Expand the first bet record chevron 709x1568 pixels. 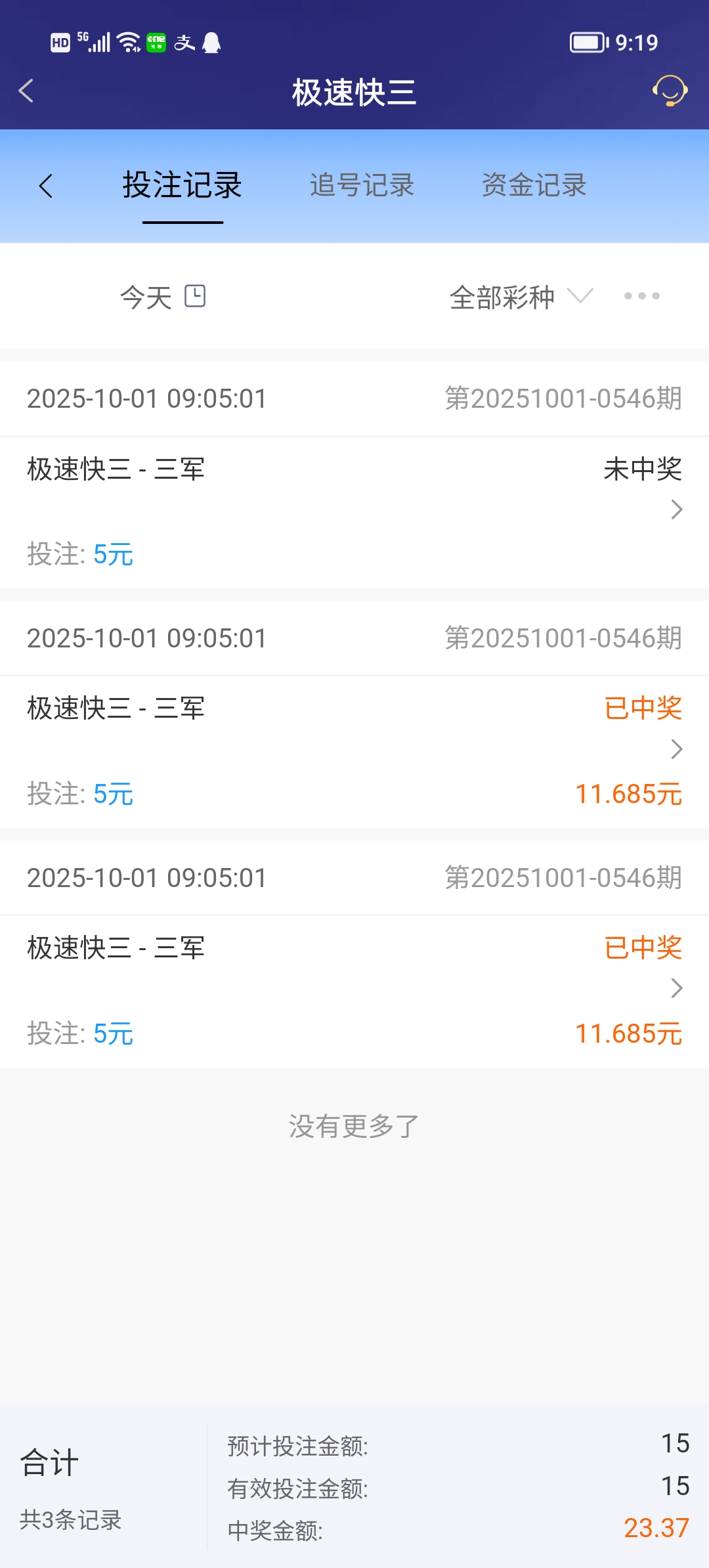(x=676, y=510)
